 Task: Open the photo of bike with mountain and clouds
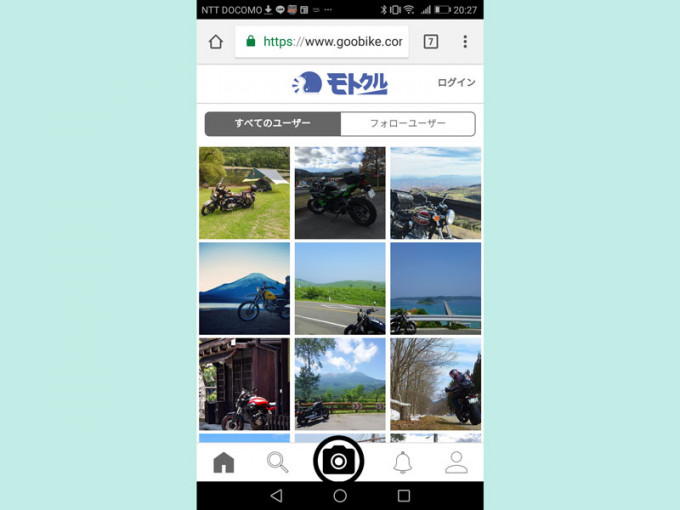point(340,383)
